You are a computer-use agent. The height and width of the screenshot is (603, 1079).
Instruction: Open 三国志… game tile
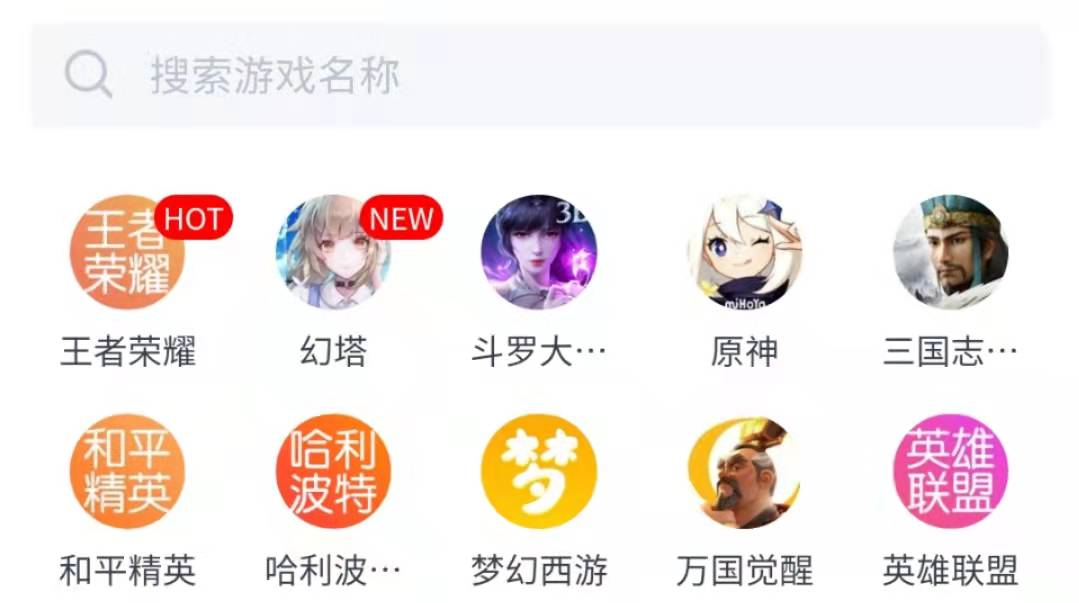[x=950, y=253]
